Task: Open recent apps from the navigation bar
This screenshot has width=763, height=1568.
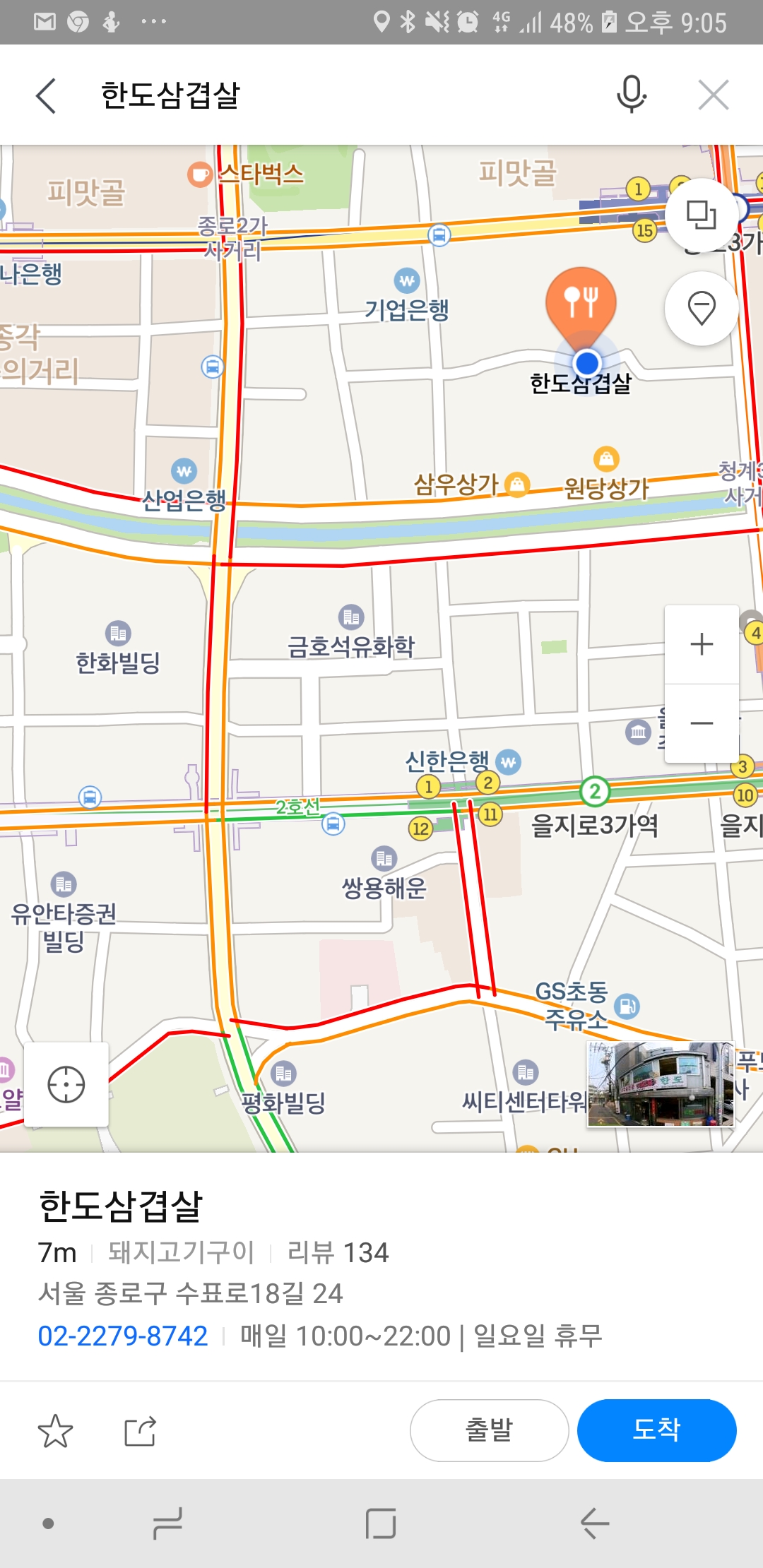Action: click(167, 1524)
